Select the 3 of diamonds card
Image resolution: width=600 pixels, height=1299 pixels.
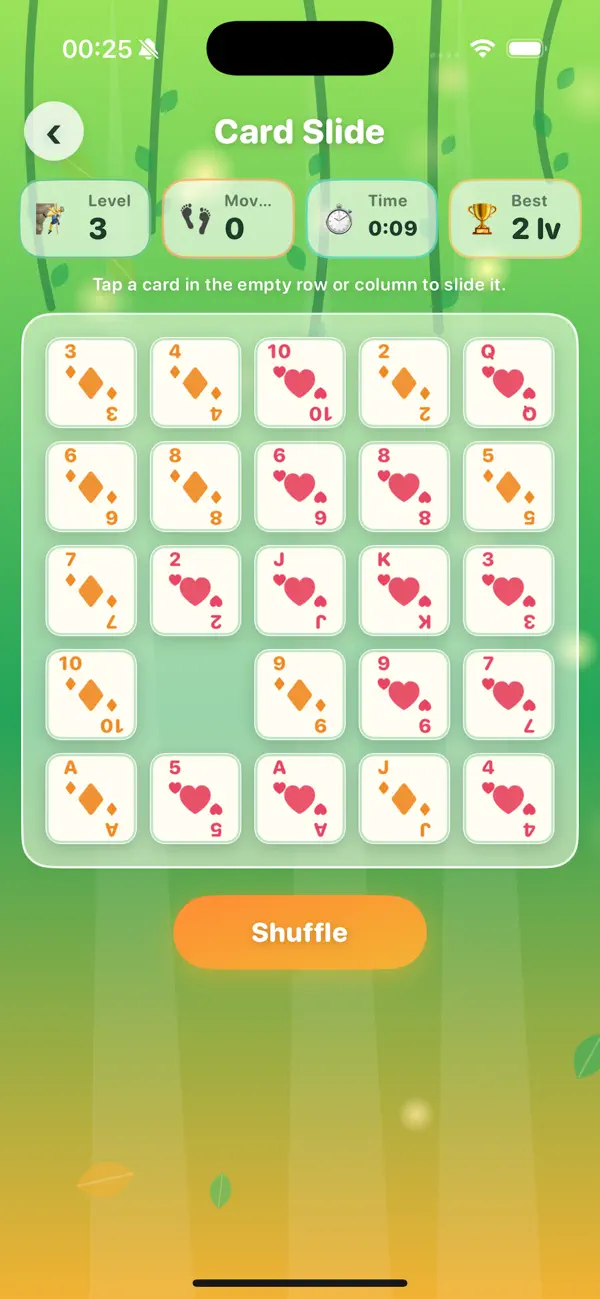coord(91,383)
